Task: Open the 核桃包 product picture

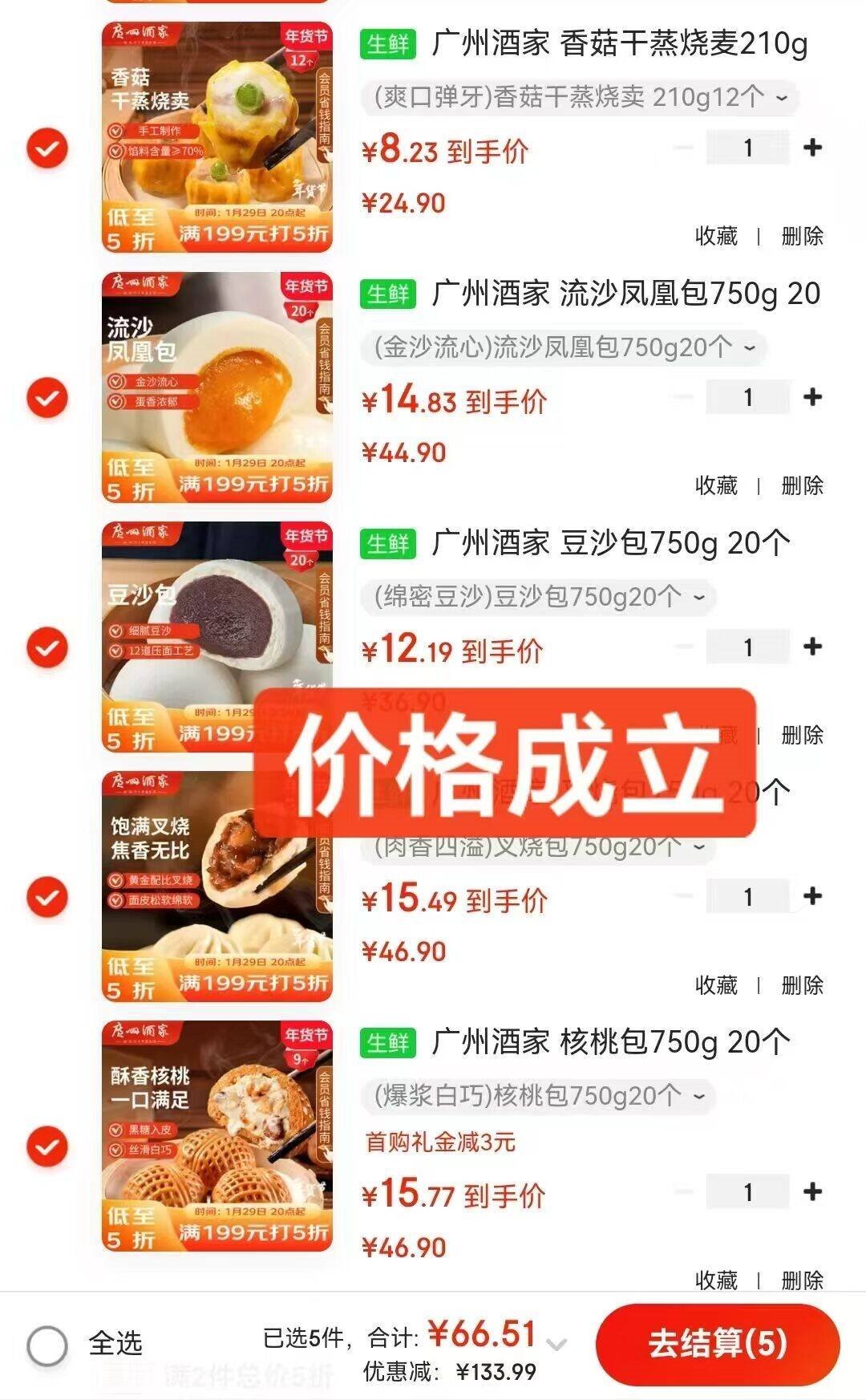Action: [217, 1135]
